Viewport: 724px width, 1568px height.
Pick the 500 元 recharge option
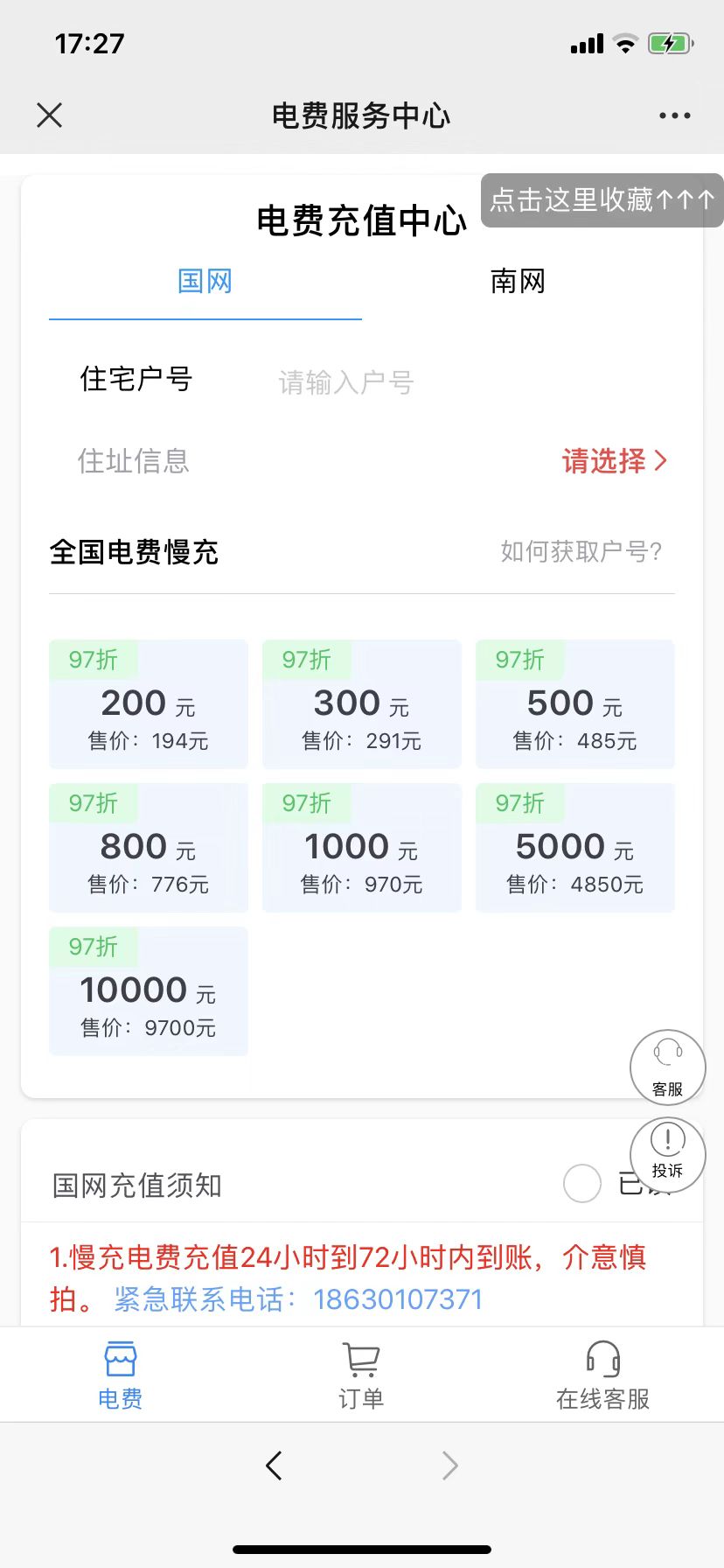(575, 705)
